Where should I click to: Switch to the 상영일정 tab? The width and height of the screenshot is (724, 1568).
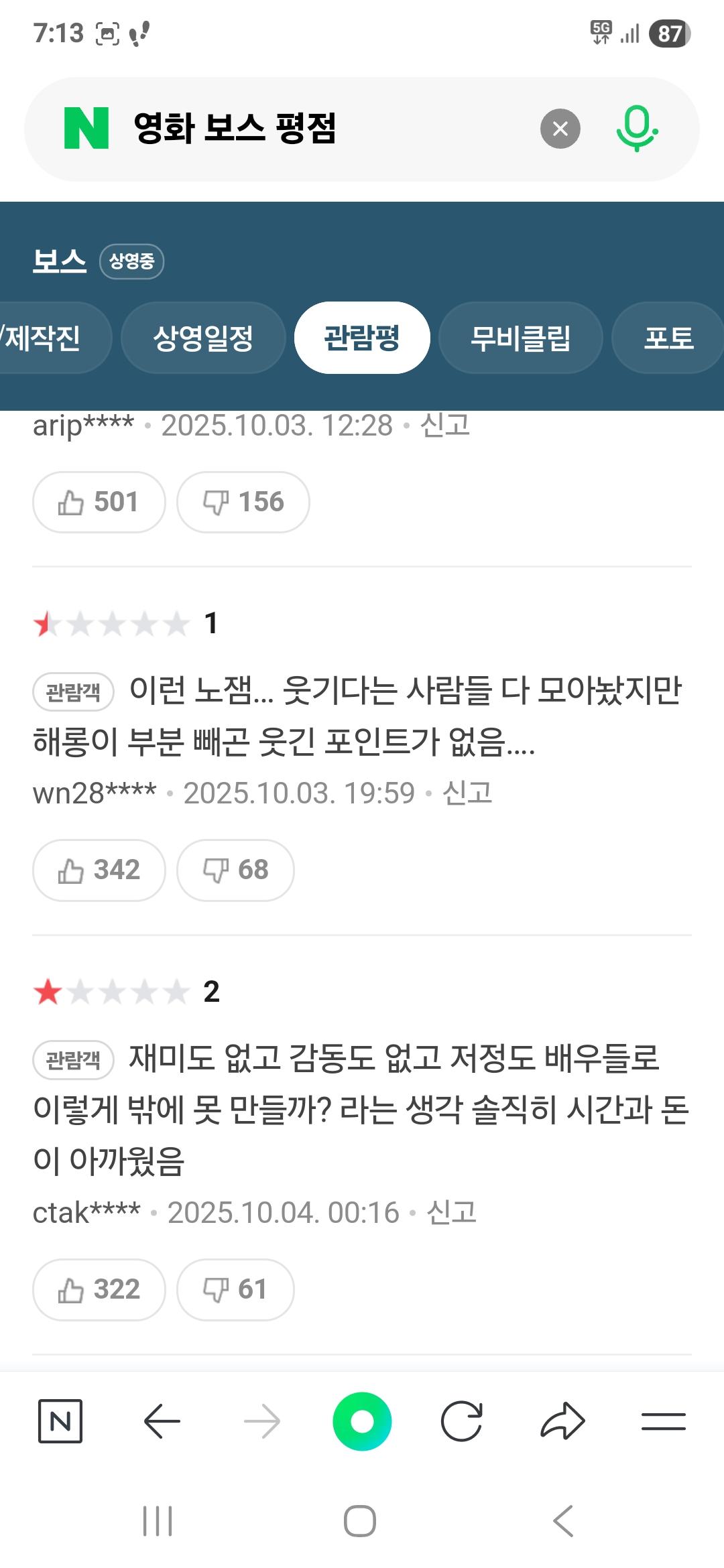coord(203,338)
